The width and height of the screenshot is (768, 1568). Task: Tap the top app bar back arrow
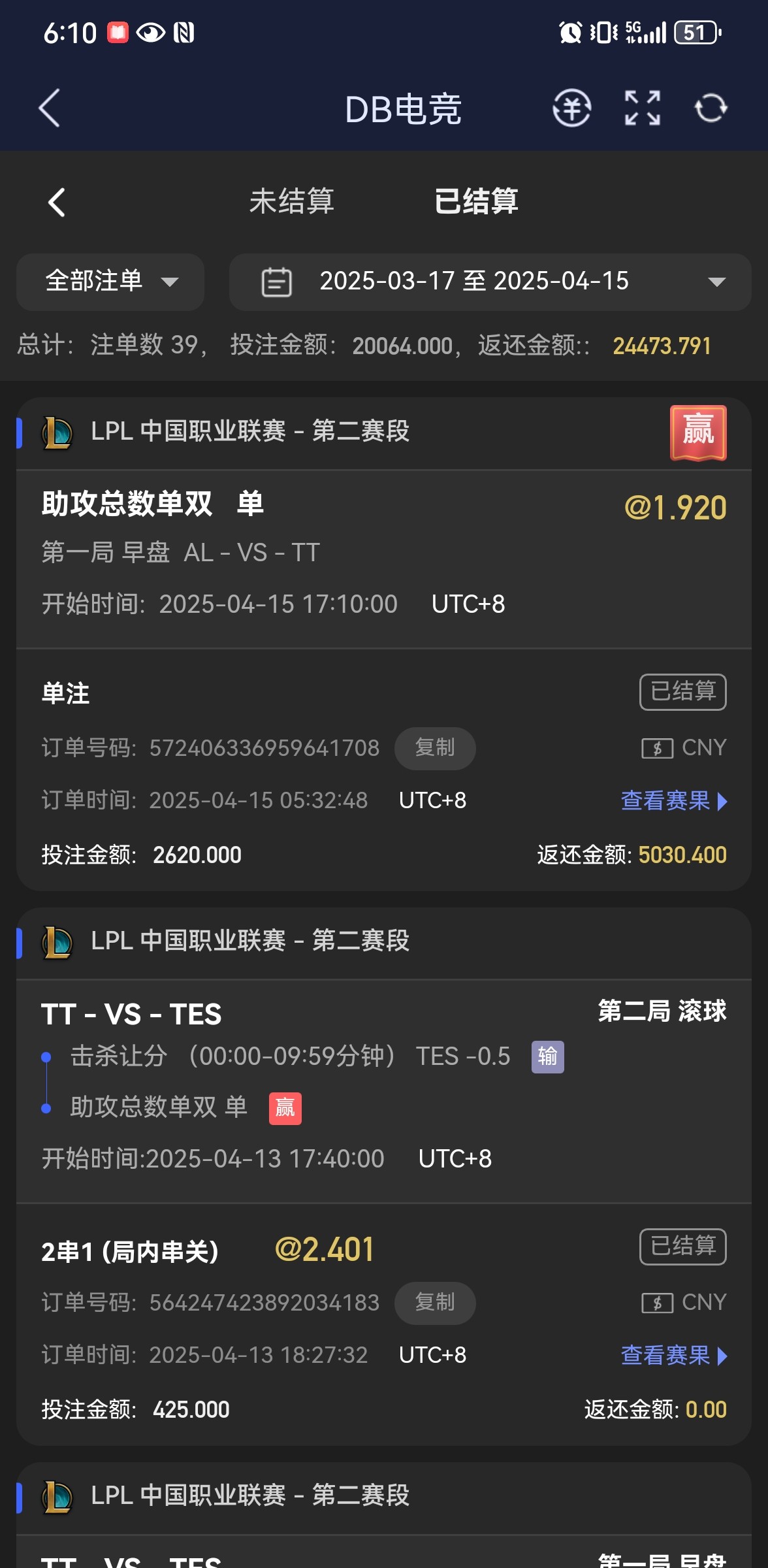tap(50, 108)
